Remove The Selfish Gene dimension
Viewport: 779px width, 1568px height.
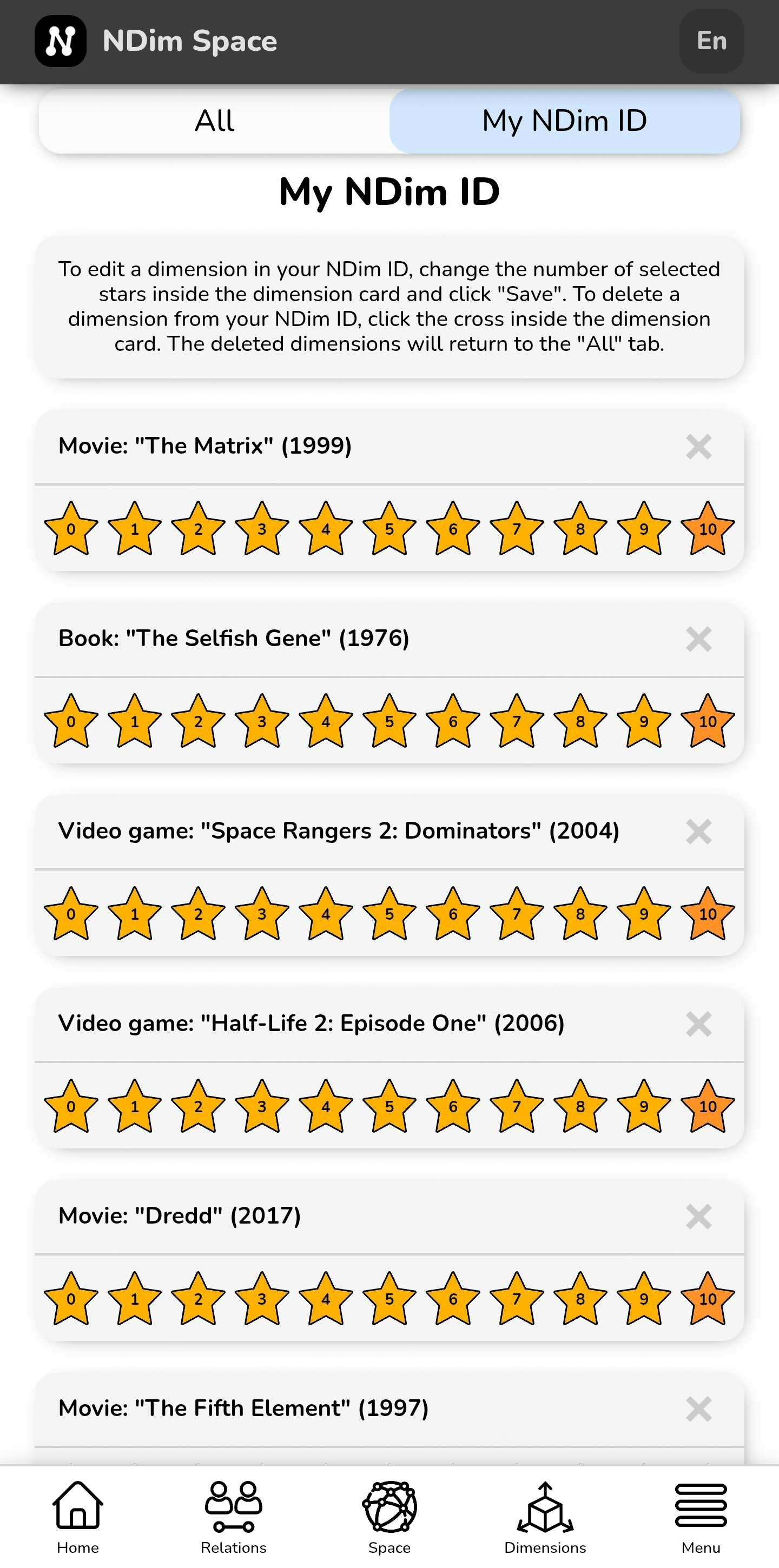point(698,639)
